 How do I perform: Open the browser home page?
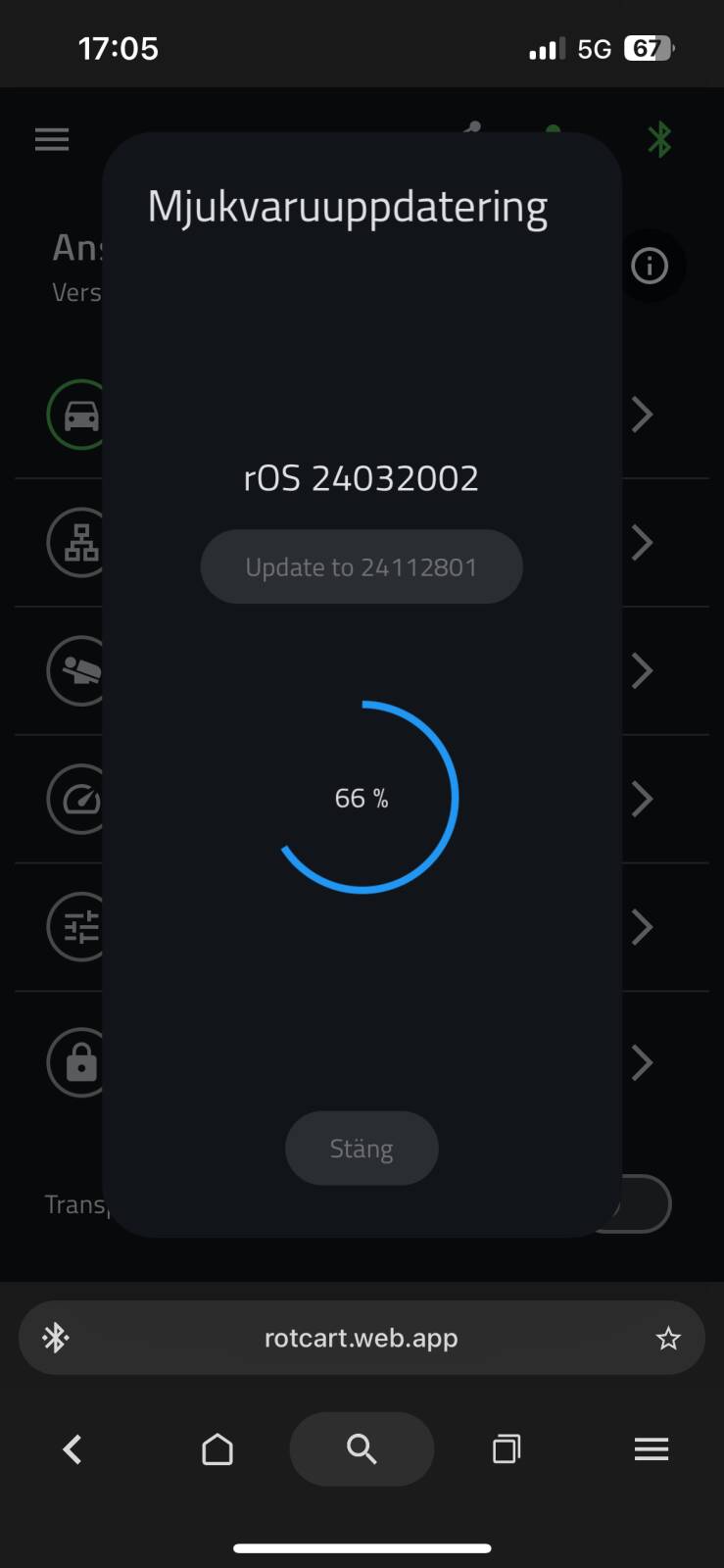[217, 1448]
